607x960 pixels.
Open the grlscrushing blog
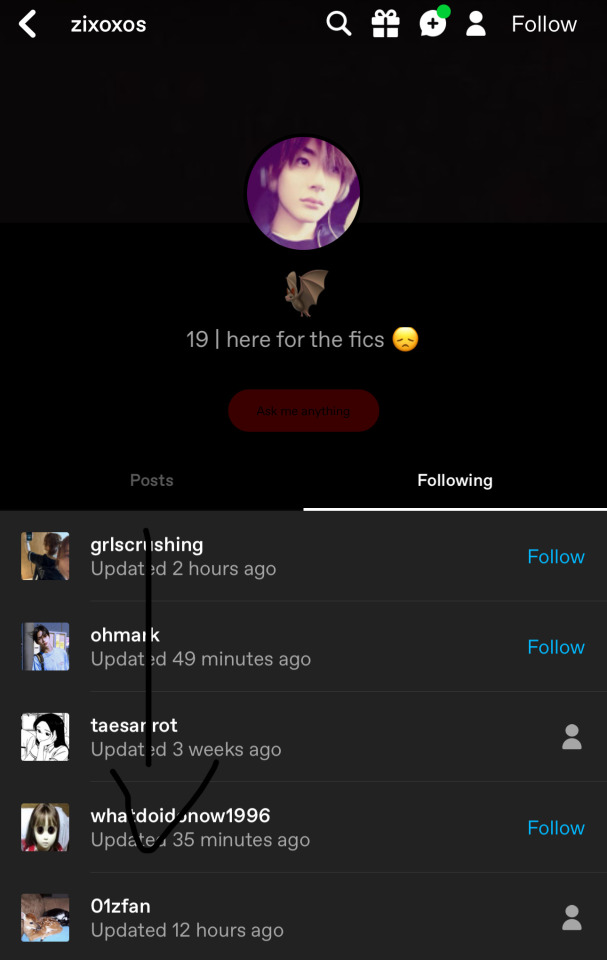(x=147, y=545)
